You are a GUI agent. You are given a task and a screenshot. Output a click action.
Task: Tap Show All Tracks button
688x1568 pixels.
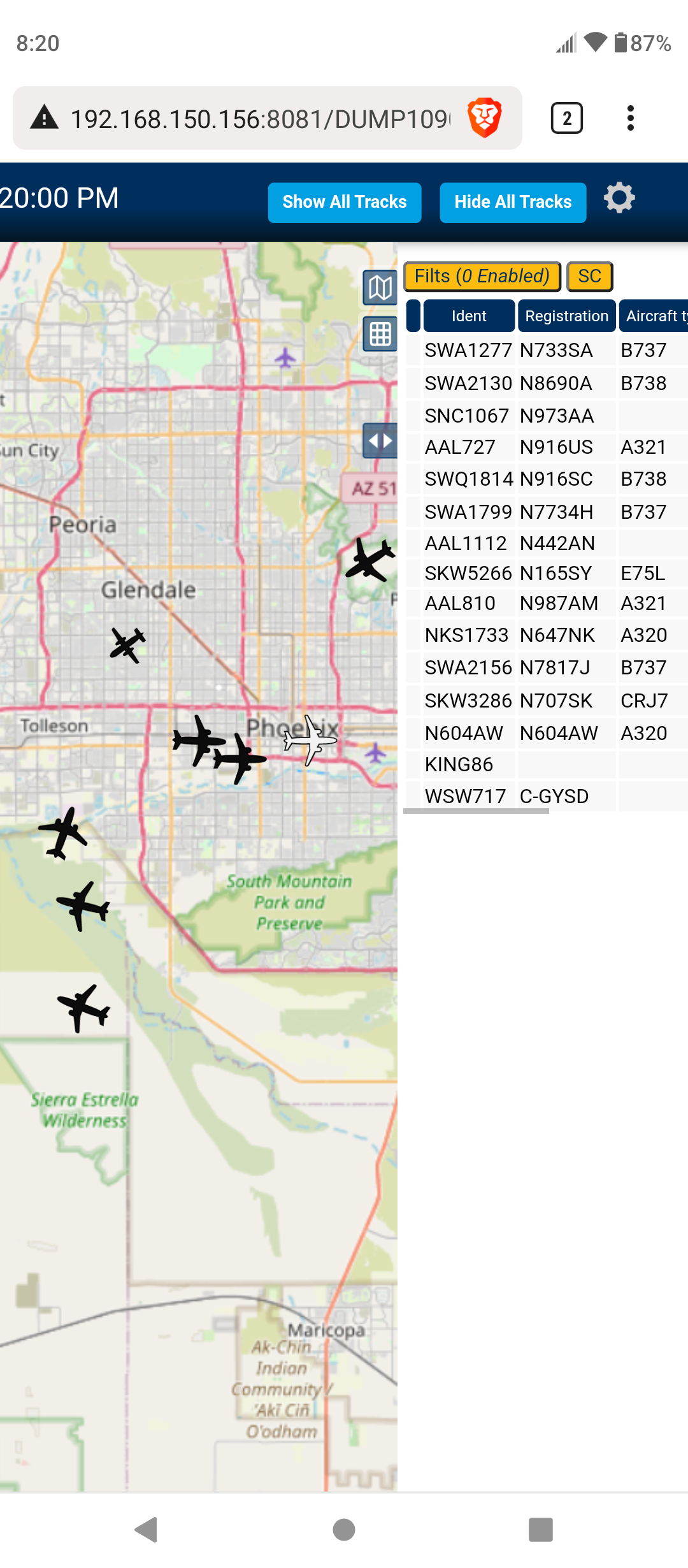pyautogui.click(x=345, y=202)
